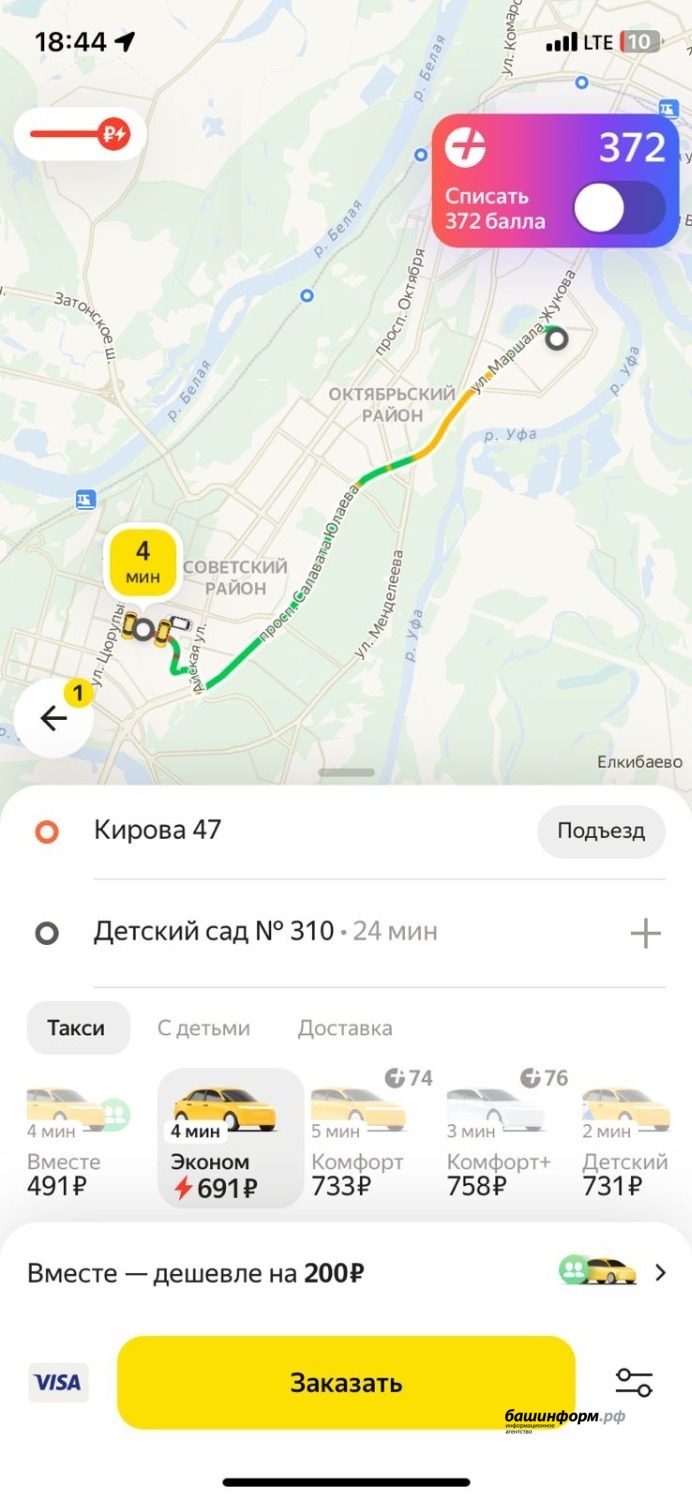Edit pickup address Кирова 47
692x1500 pixels.
tap(158, 830)
